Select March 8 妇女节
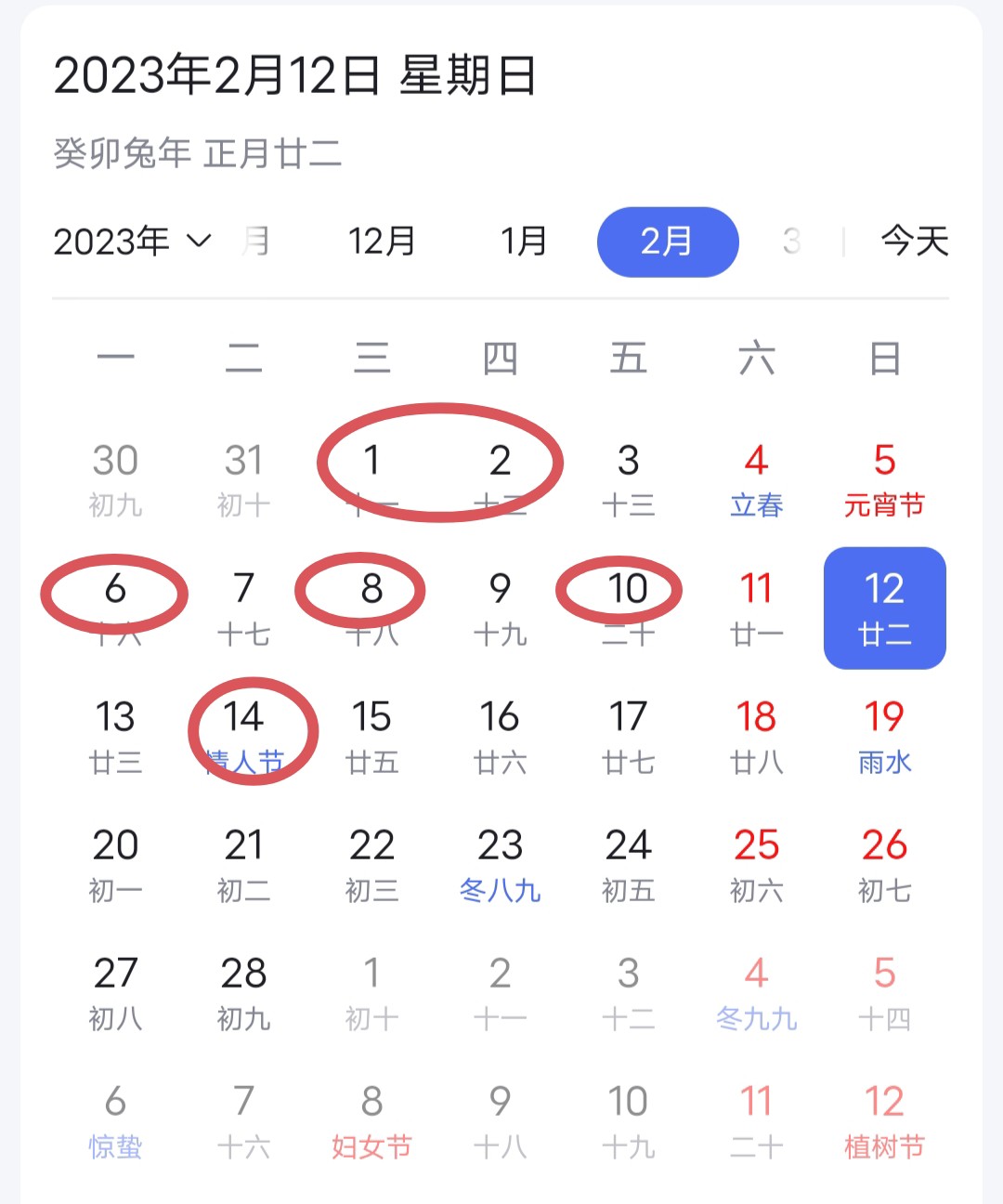 pyautogui.click(x=371, y=1120)
